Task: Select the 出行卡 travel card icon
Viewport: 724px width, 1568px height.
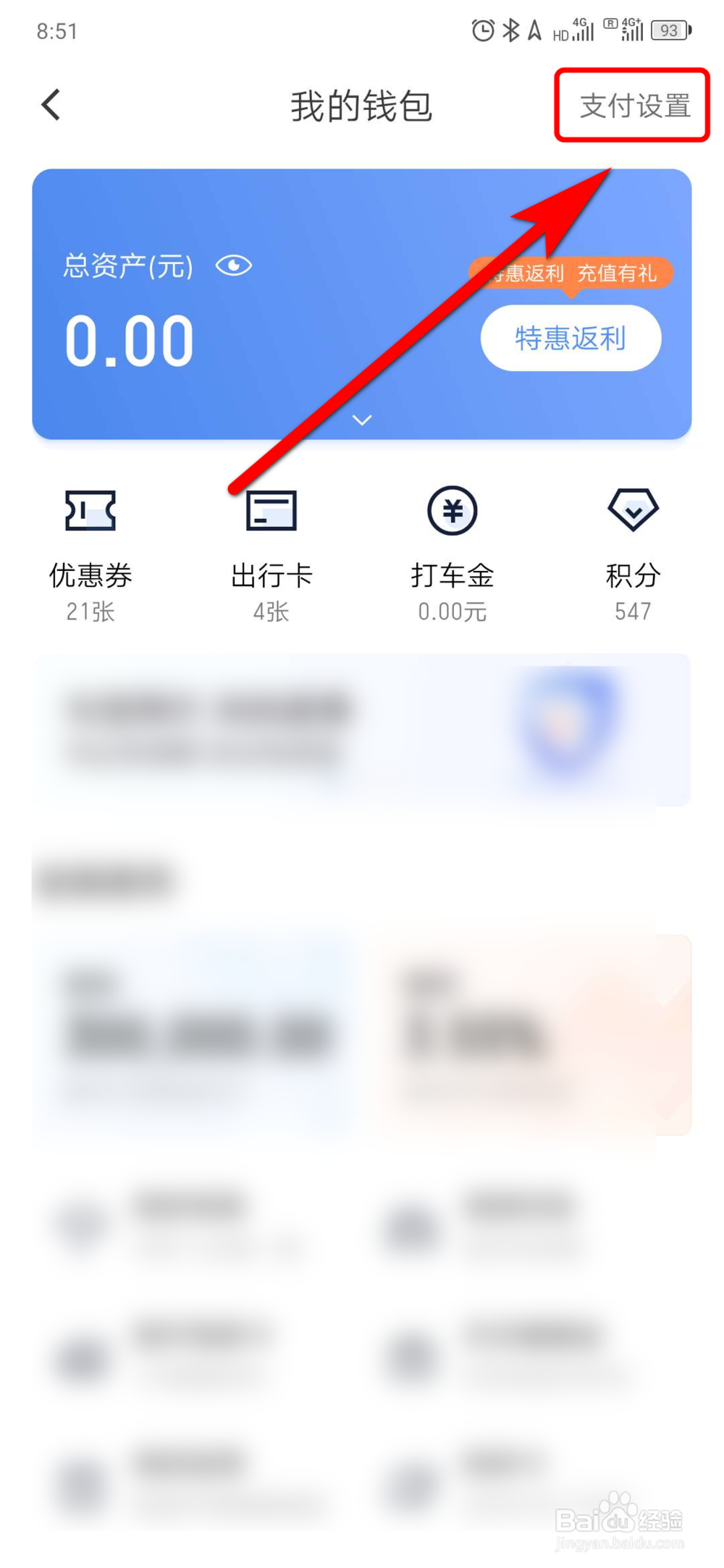Action: pos(271,511)
